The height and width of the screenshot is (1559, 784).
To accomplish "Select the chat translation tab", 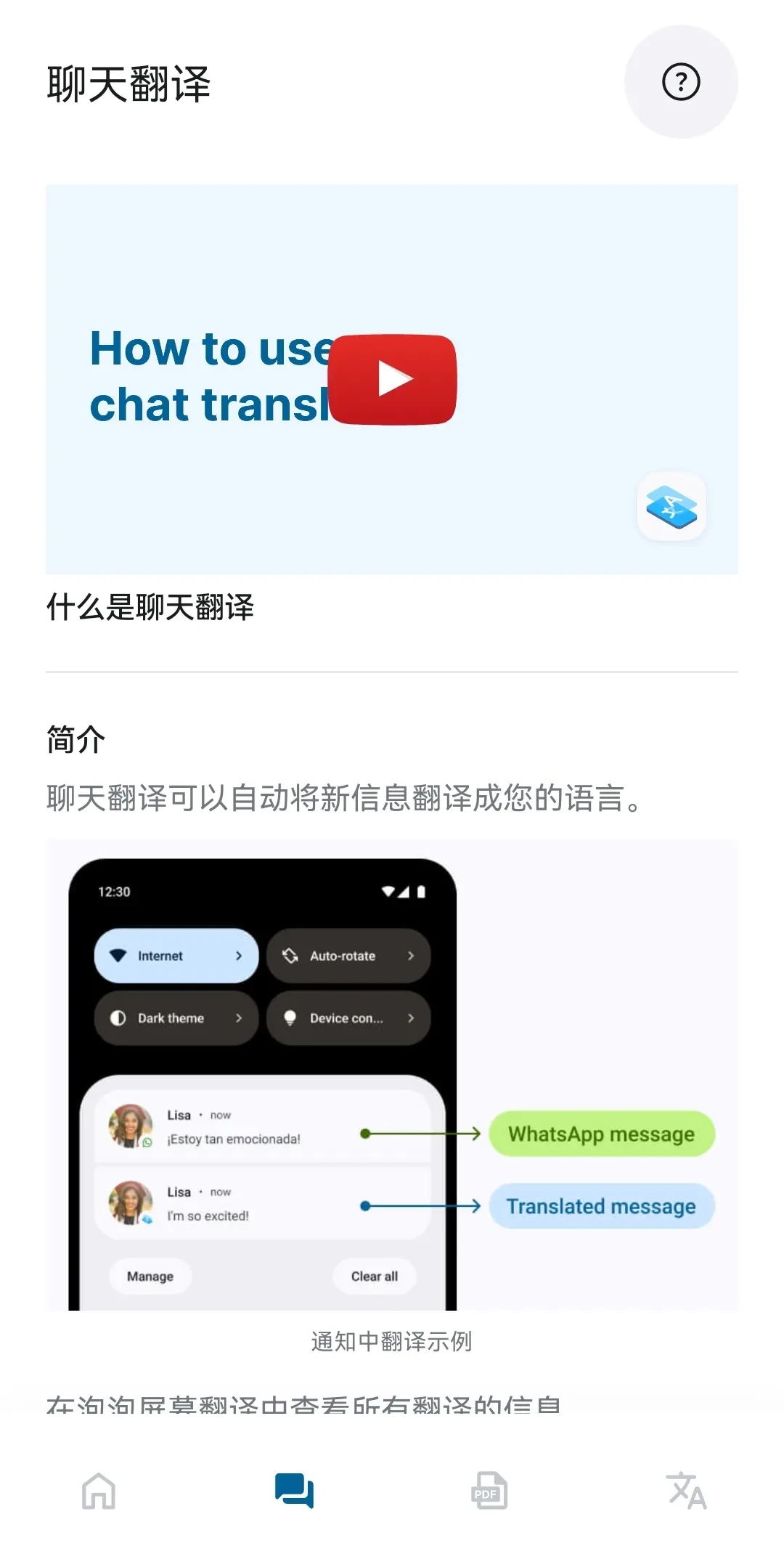I will point(294,1491).
